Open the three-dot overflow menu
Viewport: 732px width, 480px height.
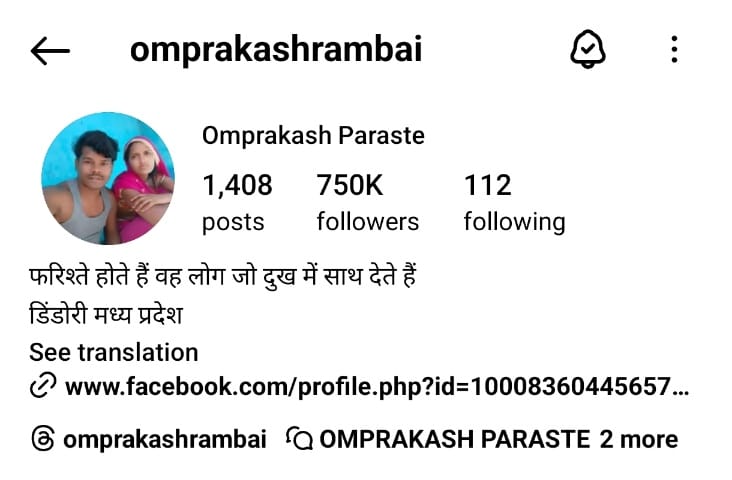pos(674,49)
